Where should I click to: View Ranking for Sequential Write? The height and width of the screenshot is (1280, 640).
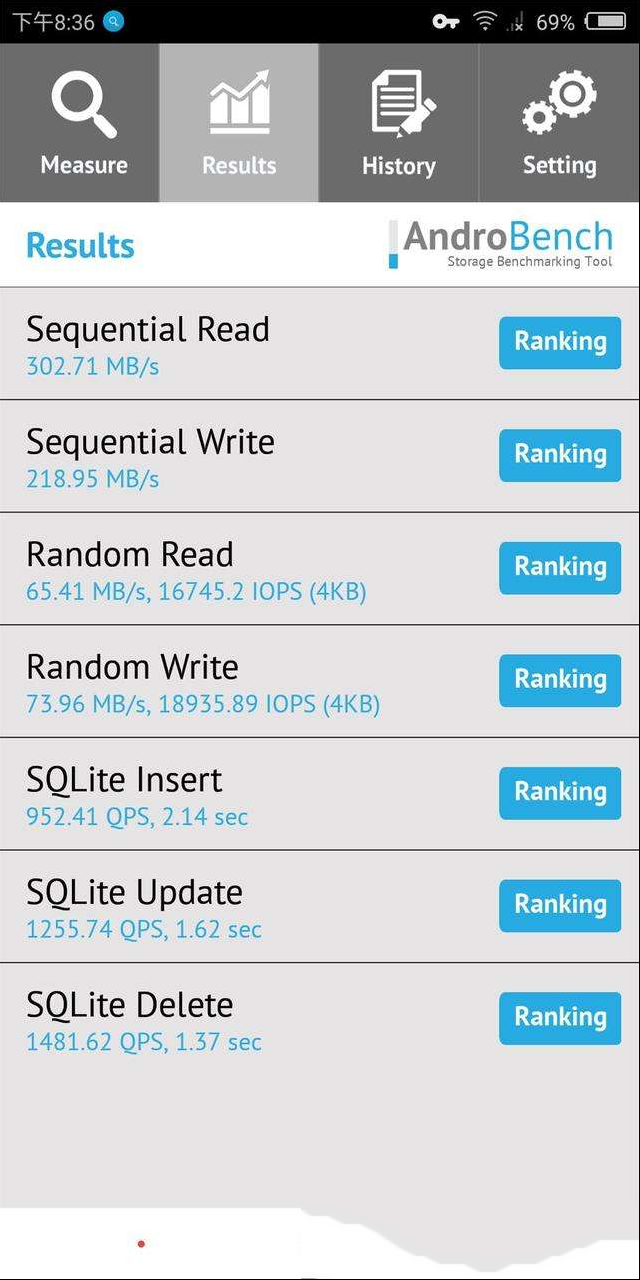(560, 455)
